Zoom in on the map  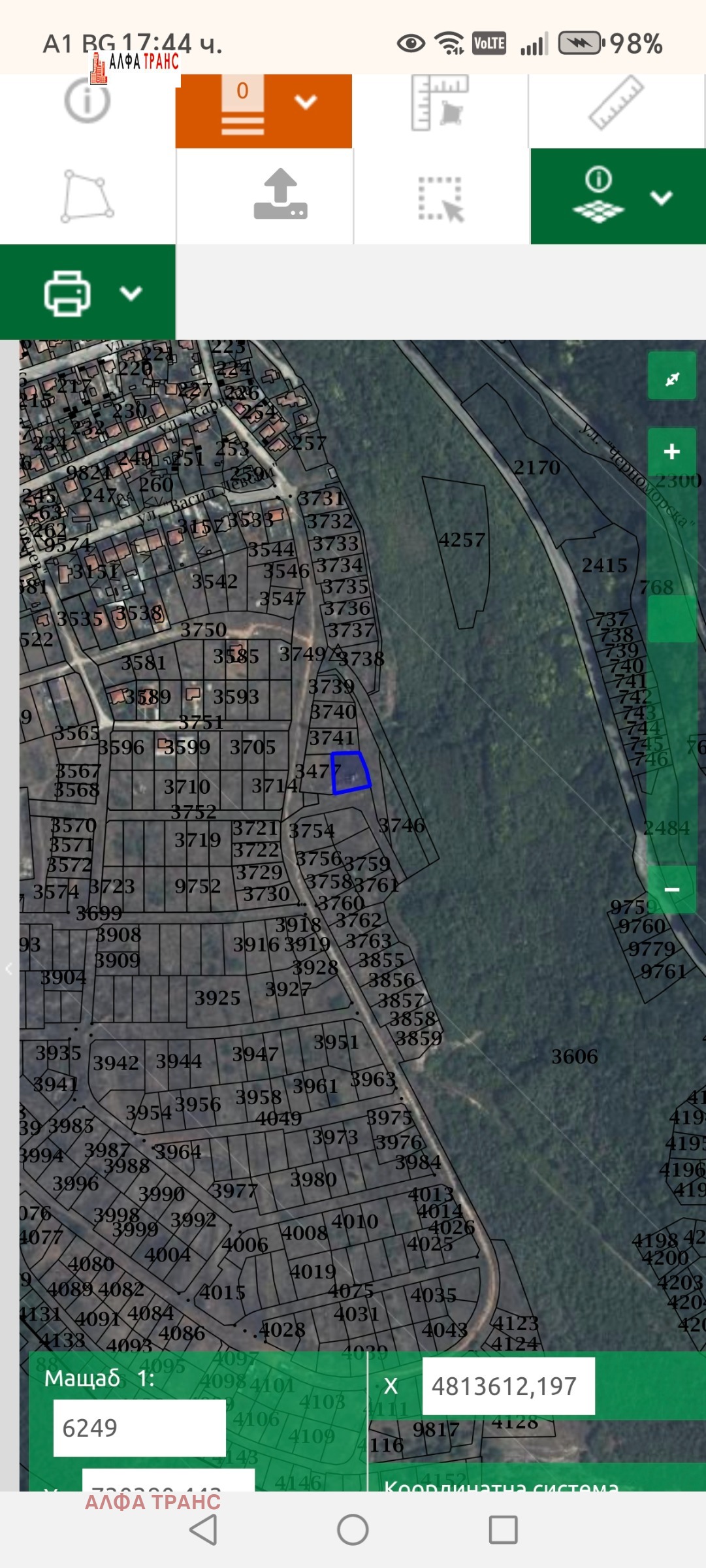pos(671,451)
